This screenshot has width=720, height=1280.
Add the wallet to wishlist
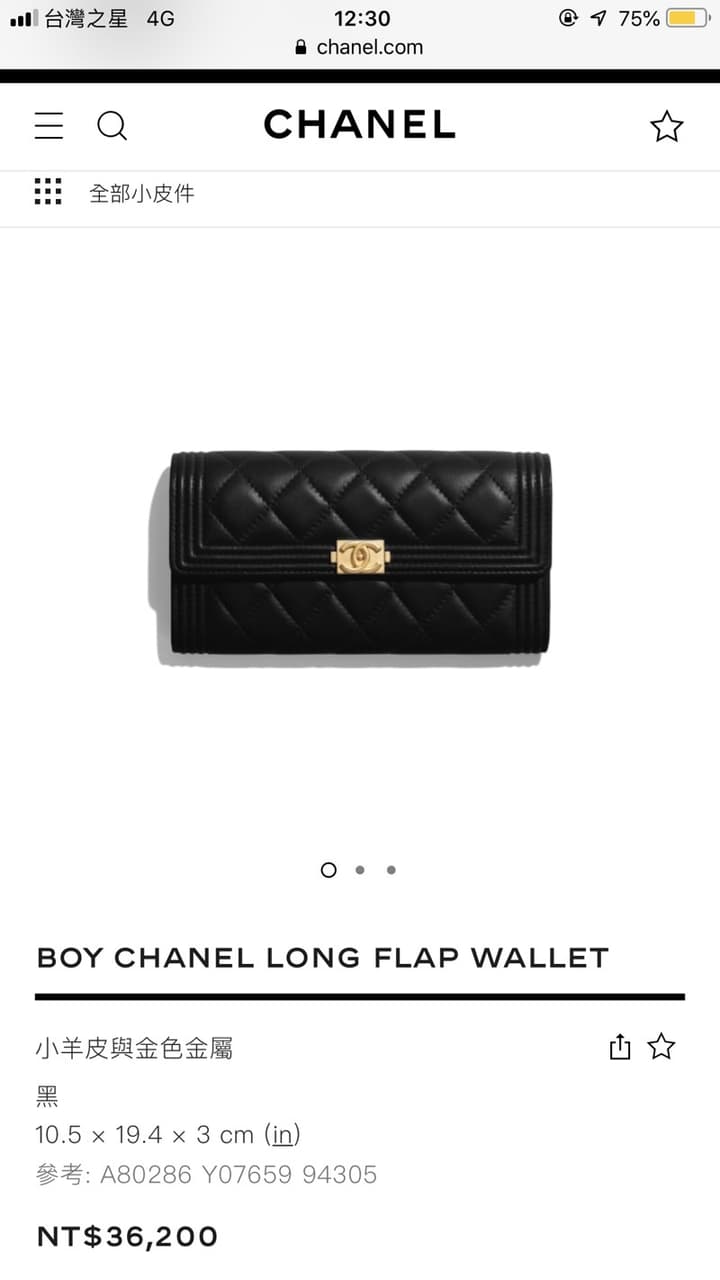661,1047
